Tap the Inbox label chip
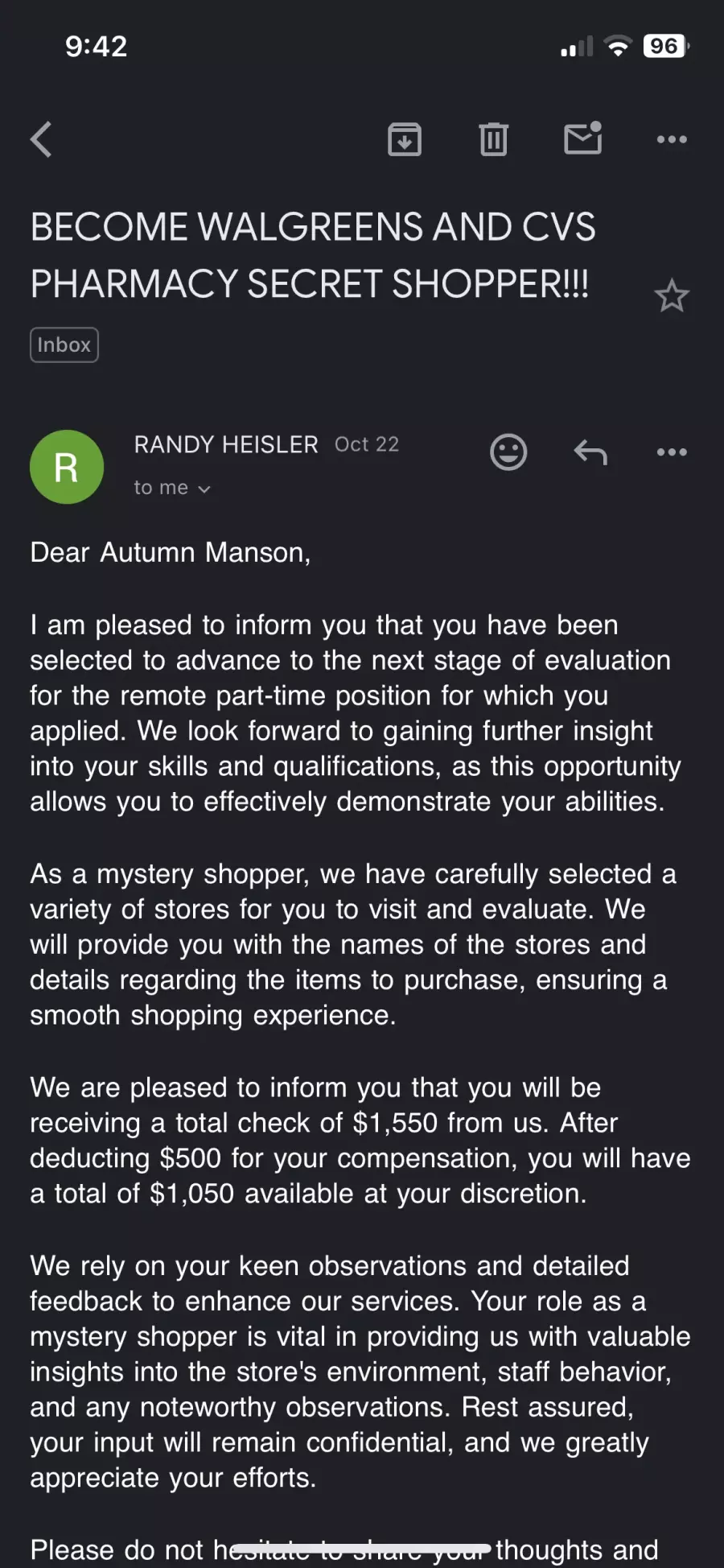The width and height of the screenshot is (724, 1568). tap(64, 345)
